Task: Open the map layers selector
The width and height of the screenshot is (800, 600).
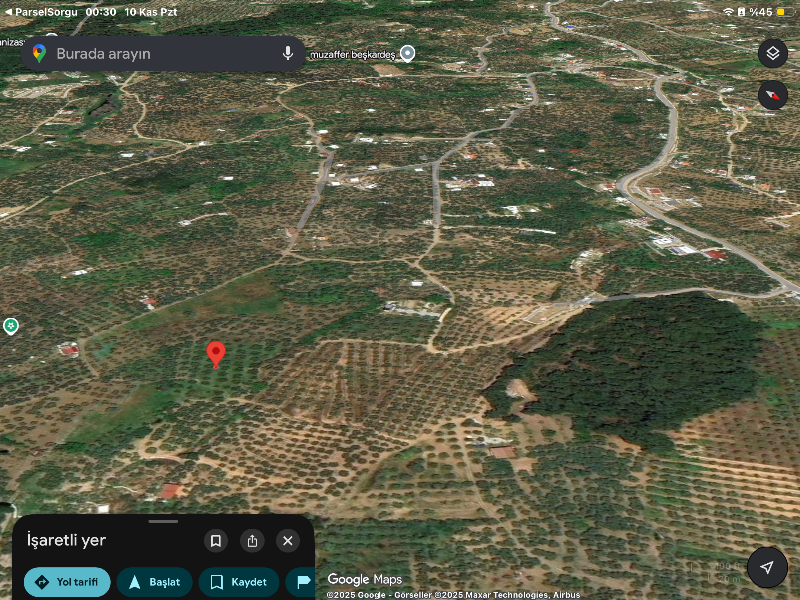Action: (x=772, y=53)
